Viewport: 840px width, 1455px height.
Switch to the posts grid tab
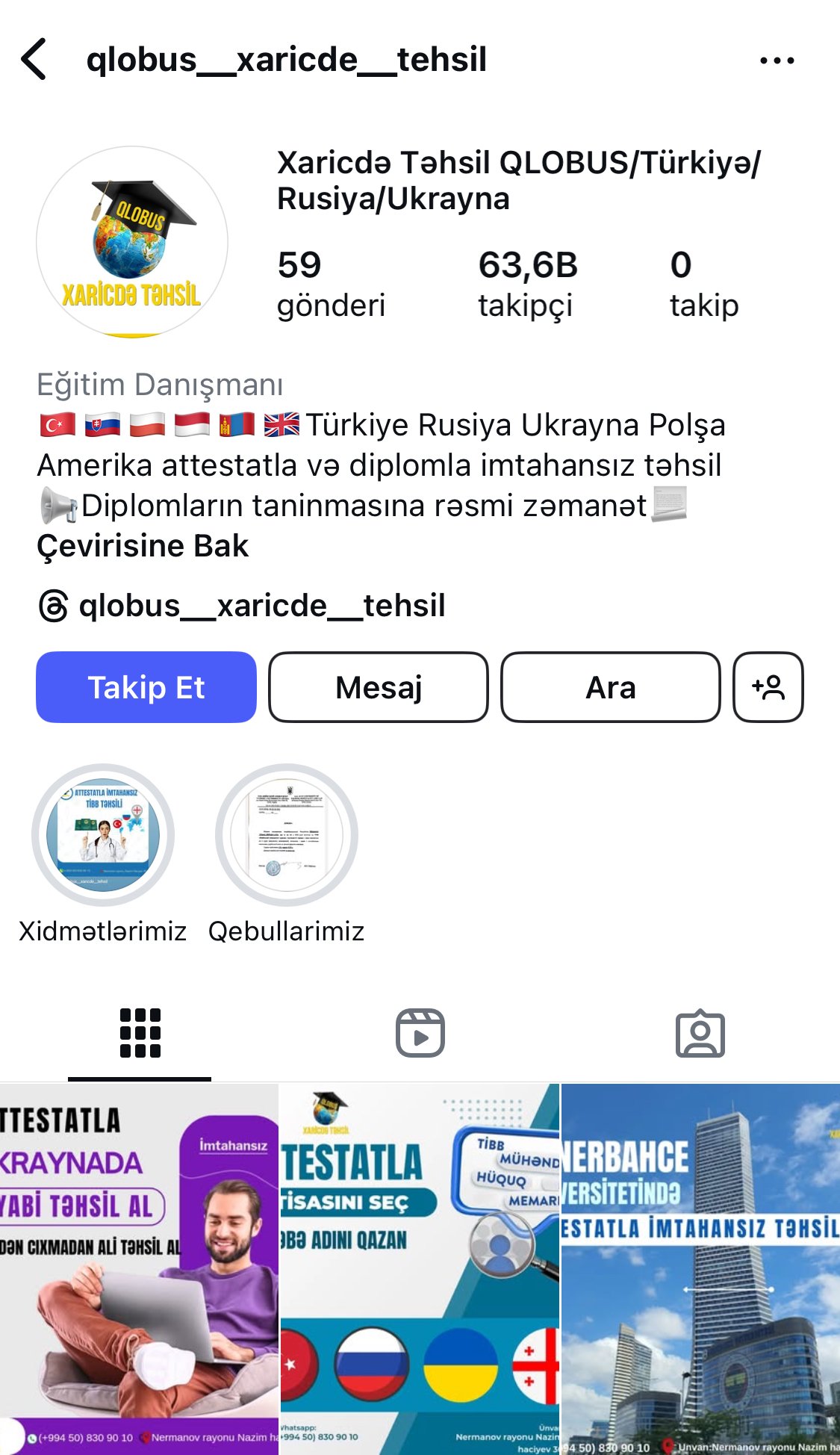[x=140, y=1034]
